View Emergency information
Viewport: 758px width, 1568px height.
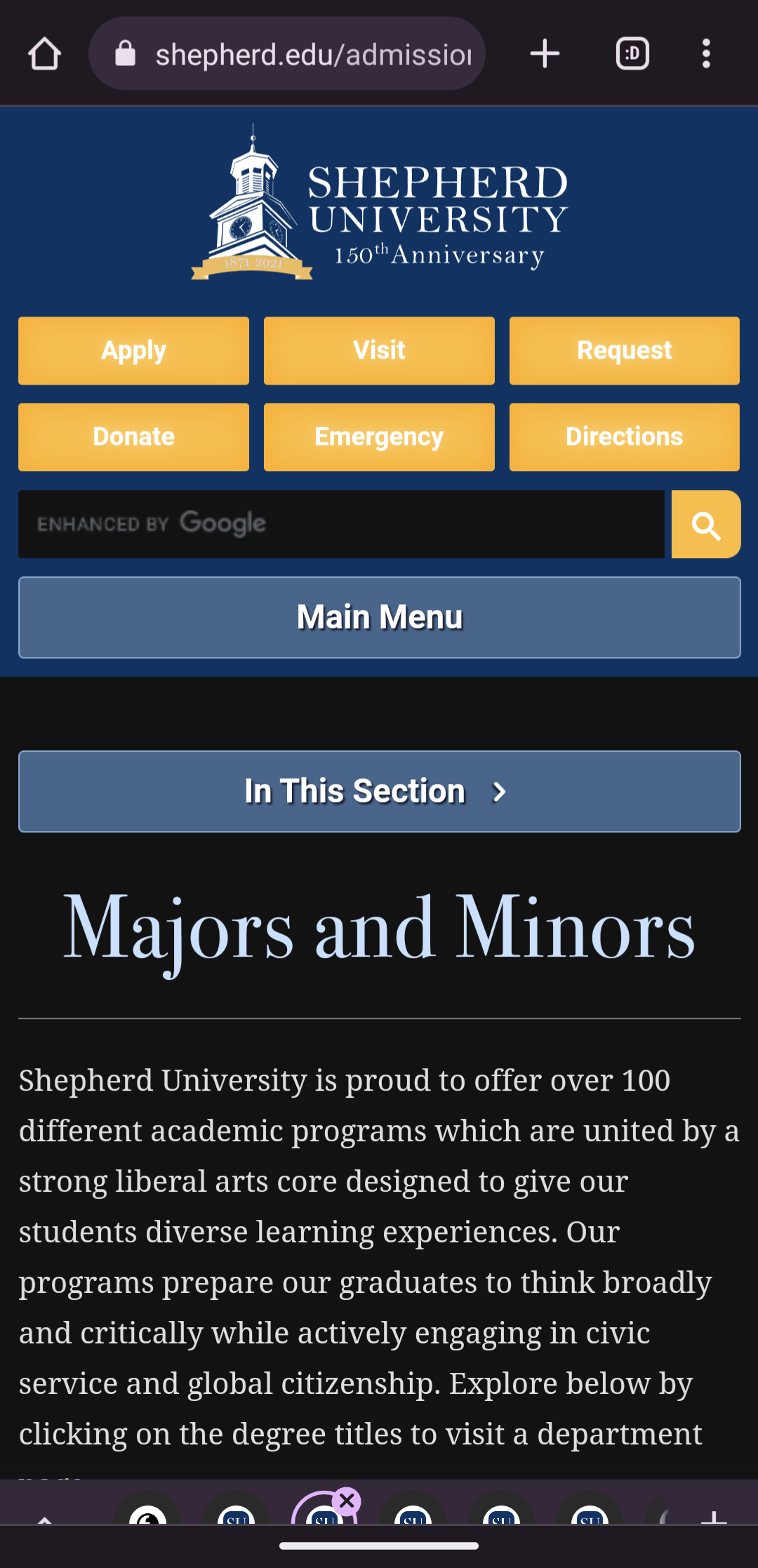379,437
